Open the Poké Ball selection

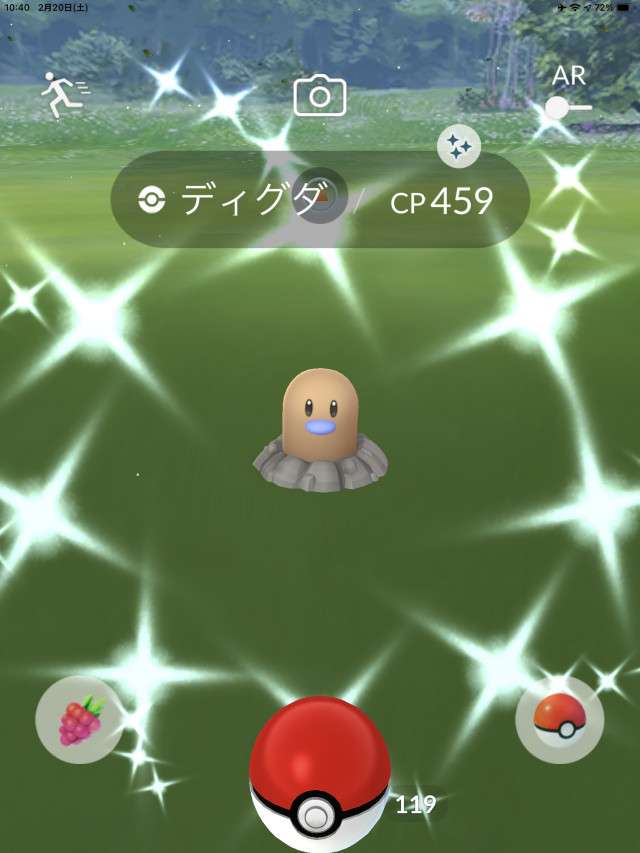(559, 720)
